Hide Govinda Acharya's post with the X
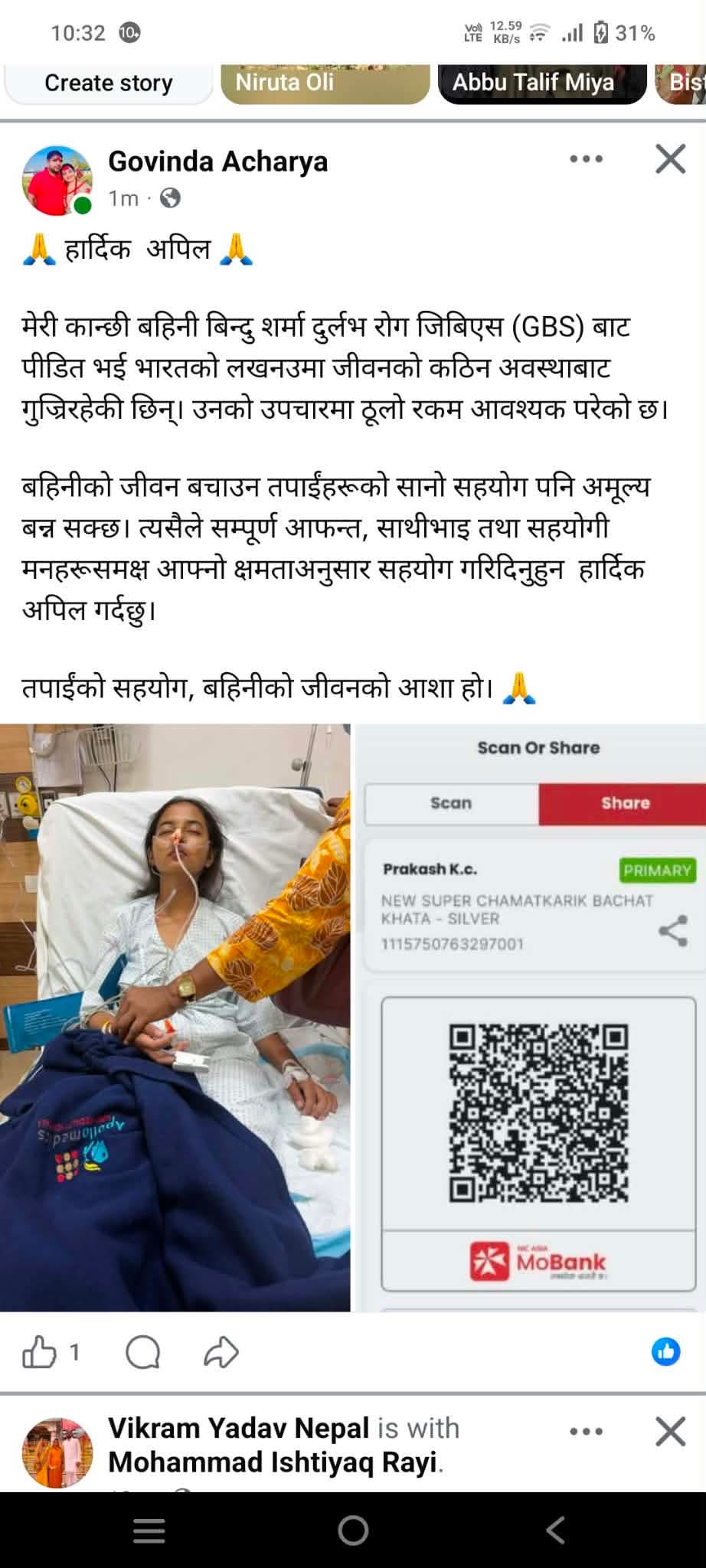The height and width of the screenshot is (1568, 706). click(671, 159)
